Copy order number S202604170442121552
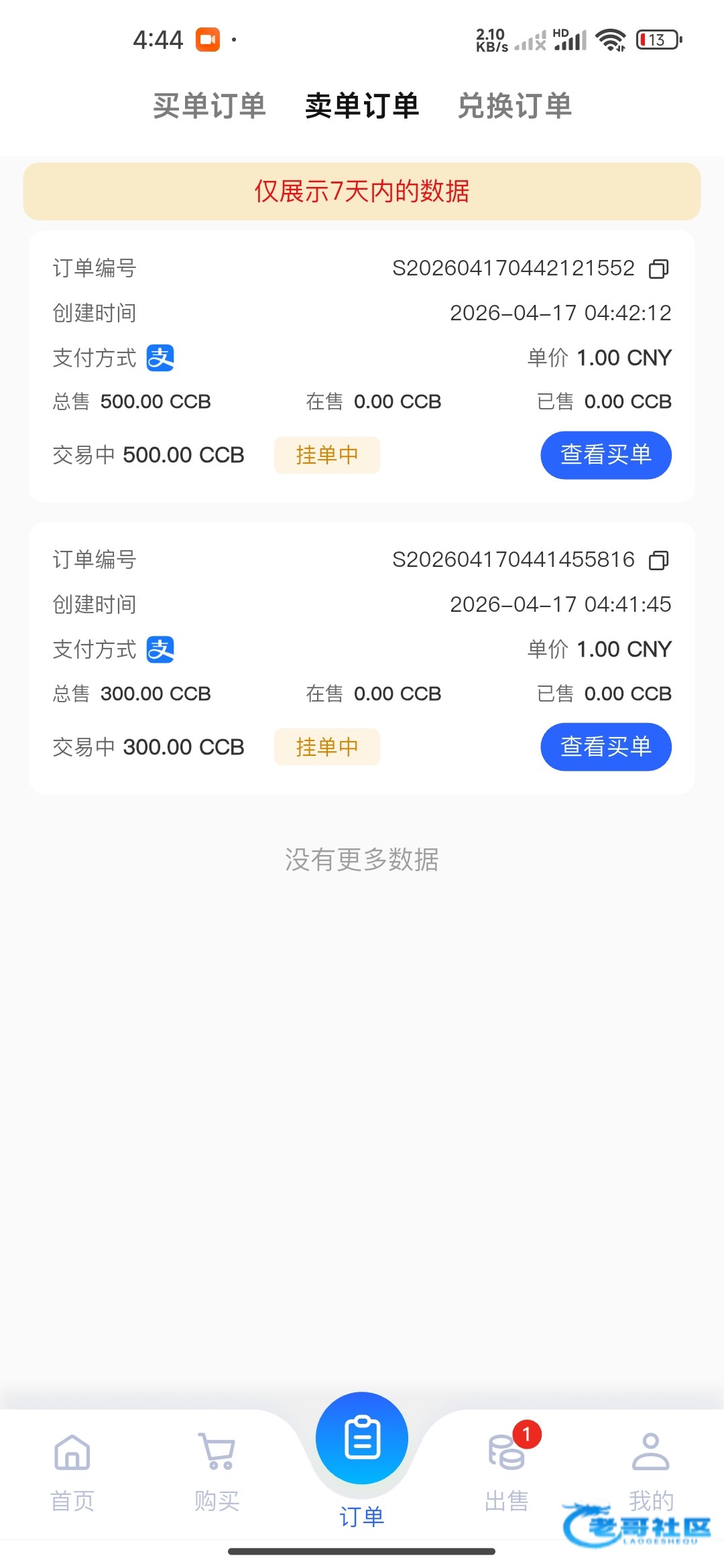Screen dimensions: 724x1568 (x=659, y=269)
